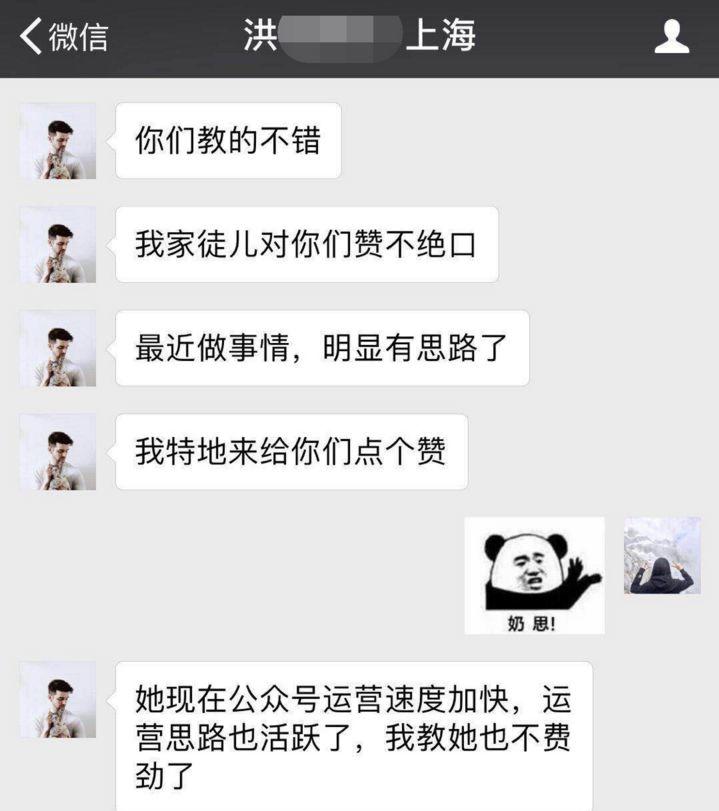Go back to the 微信 chat list
Screen dimensions: 719x811
pos(62,37)
